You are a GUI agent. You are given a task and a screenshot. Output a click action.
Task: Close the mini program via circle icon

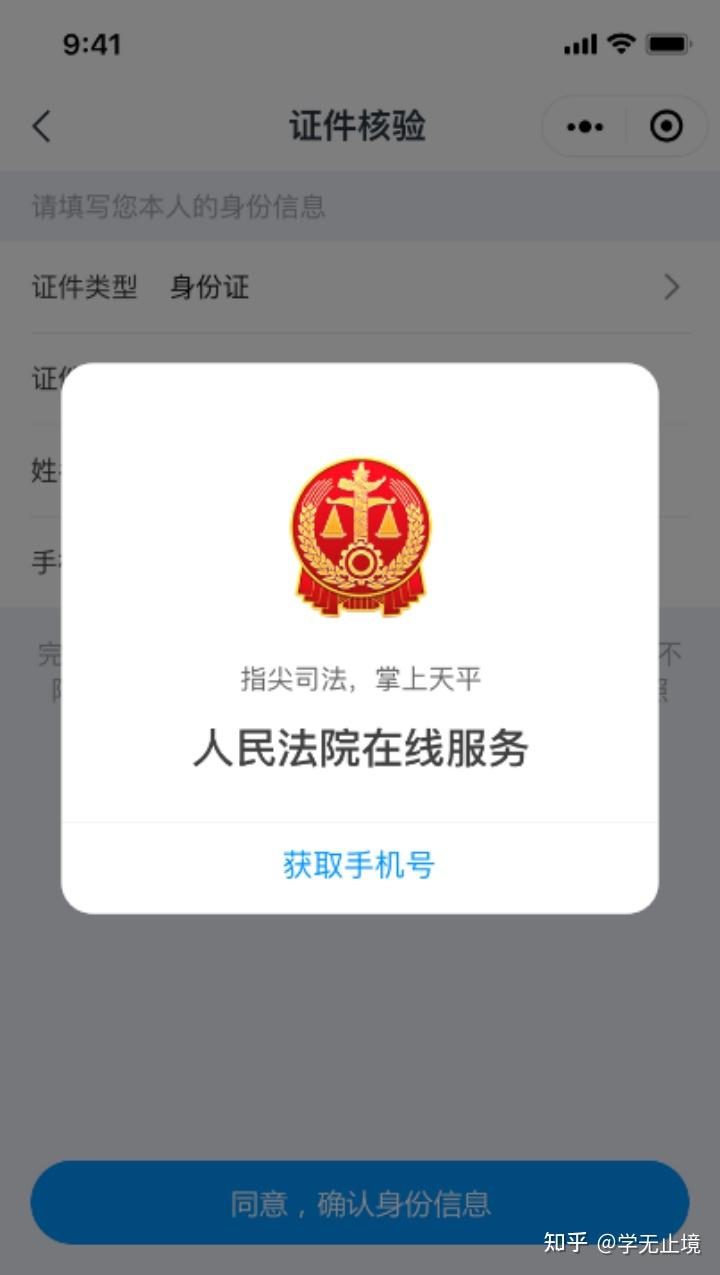(666, 127)
